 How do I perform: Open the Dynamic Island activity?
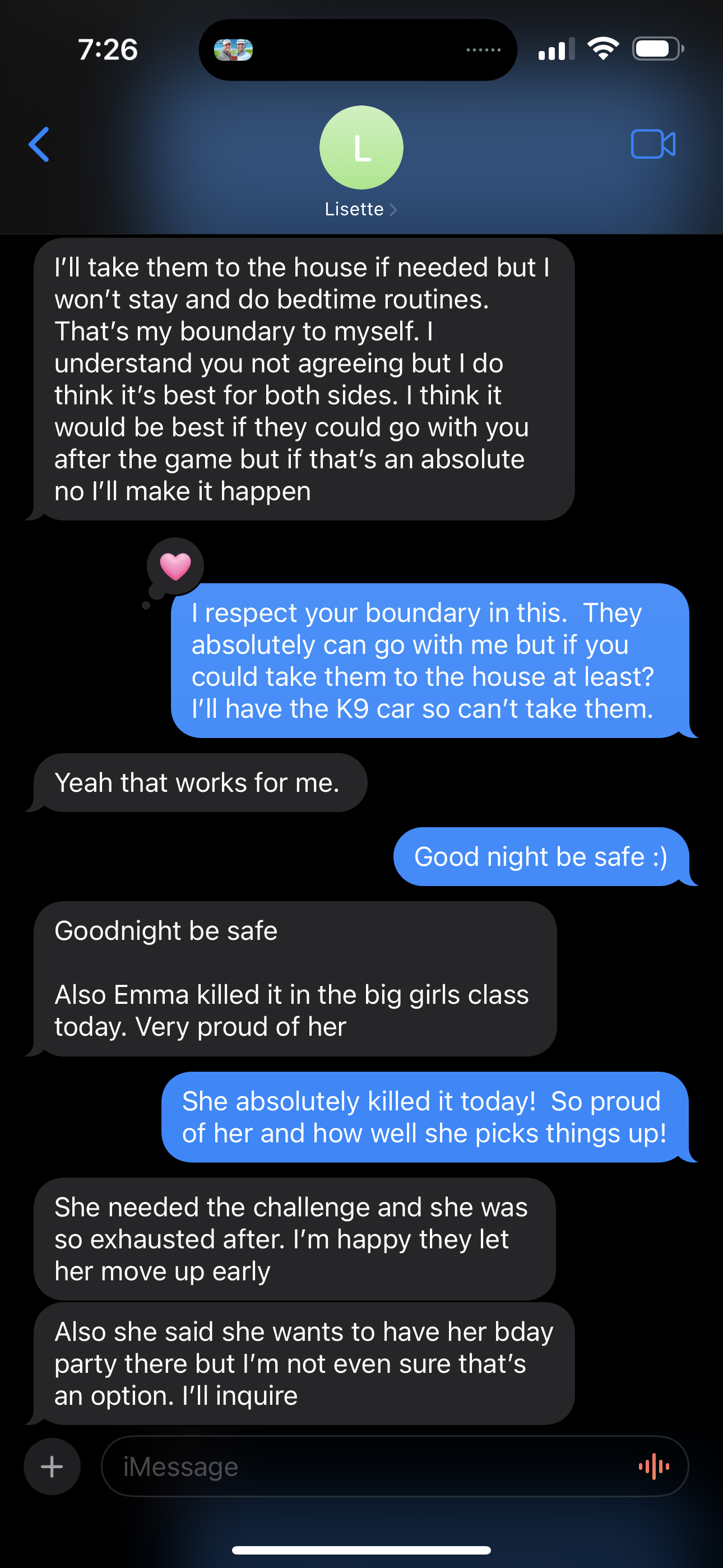358,50
